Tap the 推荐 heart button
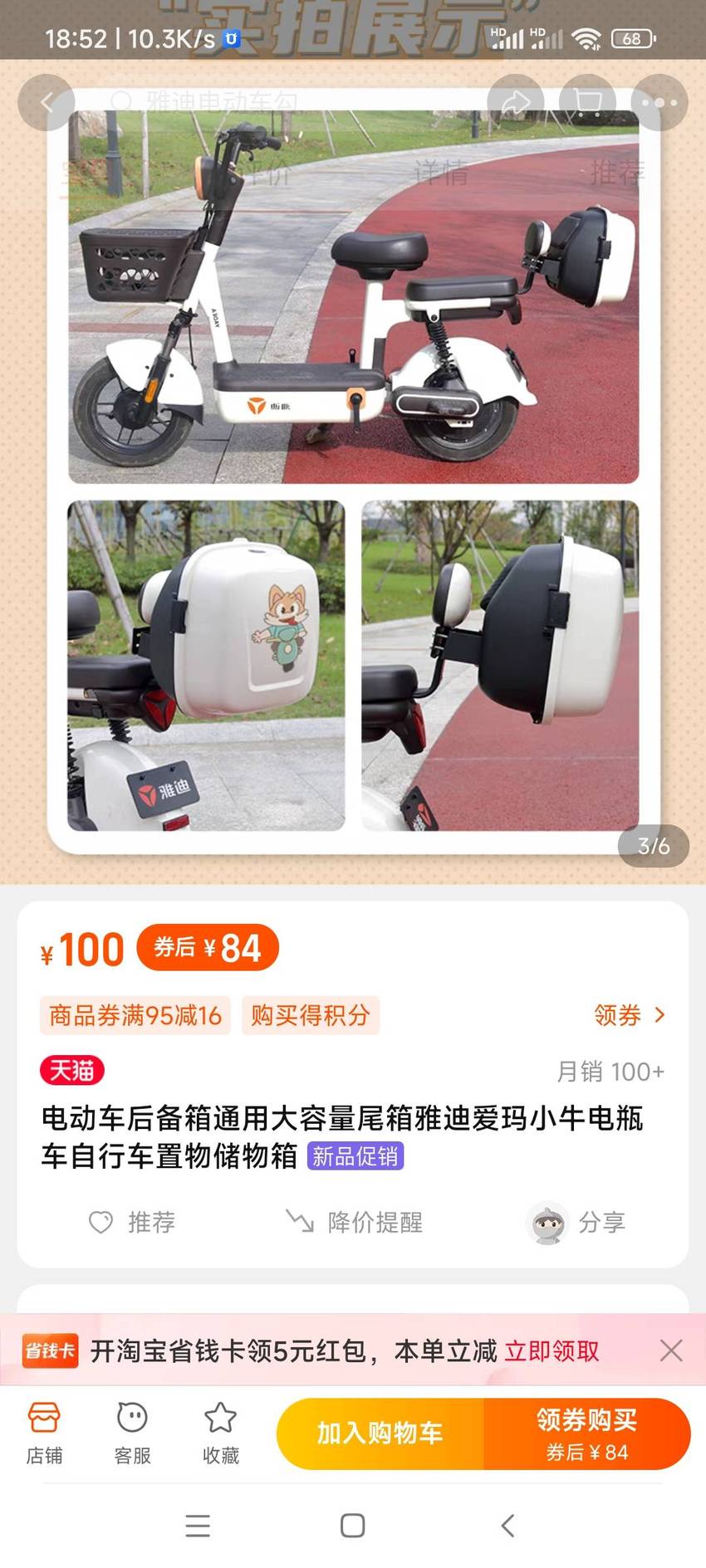 (132, 1222)
